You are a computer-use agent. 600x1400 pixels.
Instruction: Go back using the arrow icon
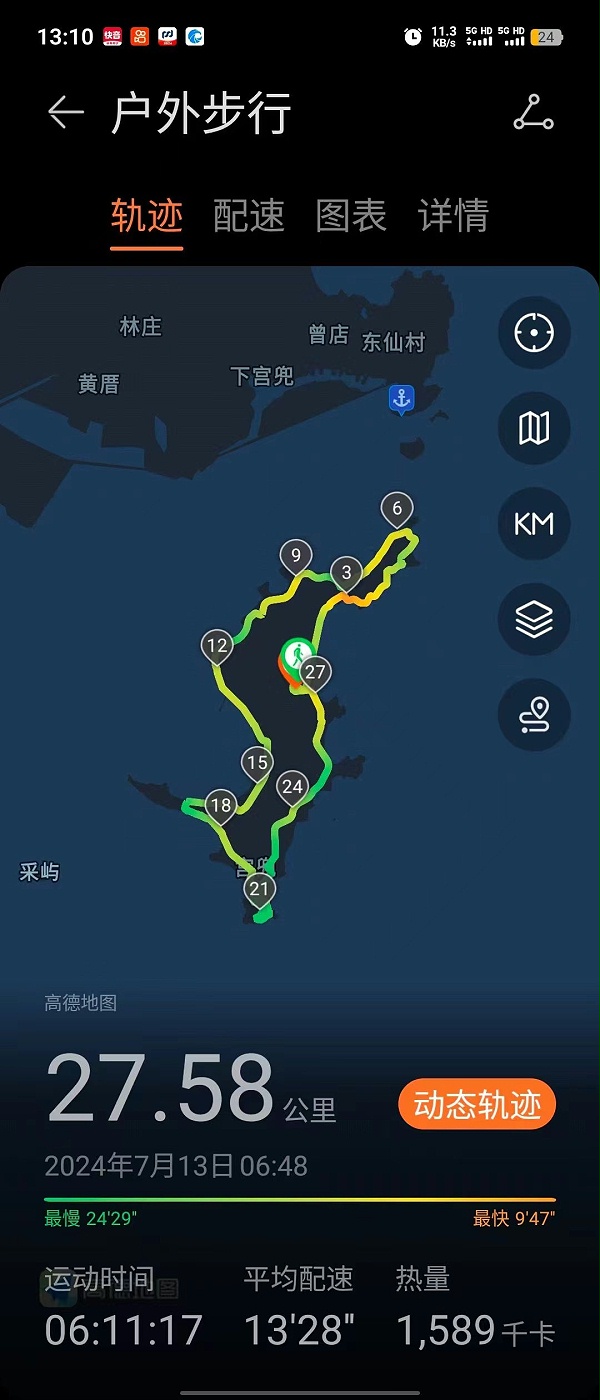(66, 113)
